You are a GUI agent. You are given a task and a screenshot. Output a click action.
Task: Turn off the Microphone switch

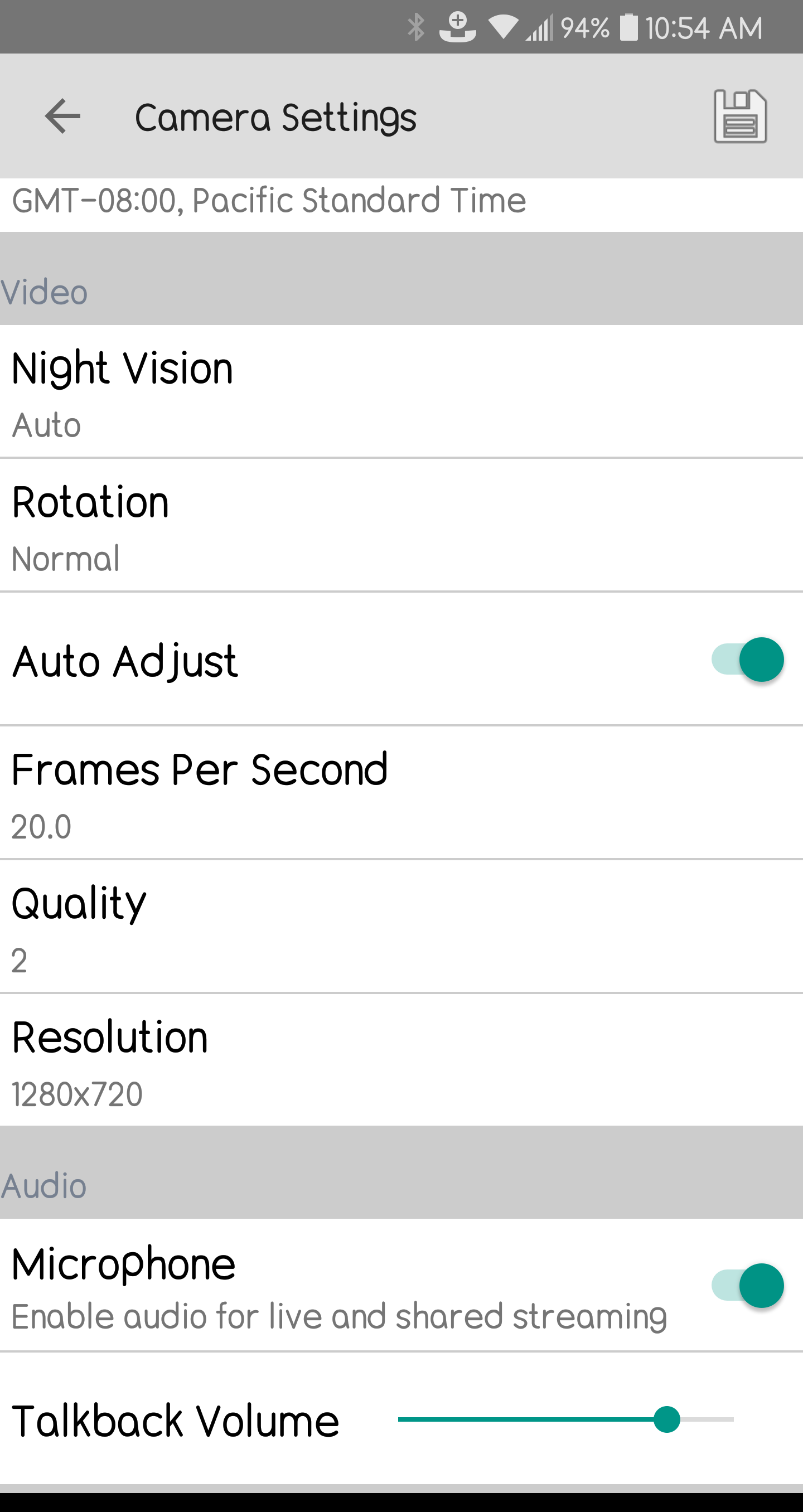tap(747, 1286)
